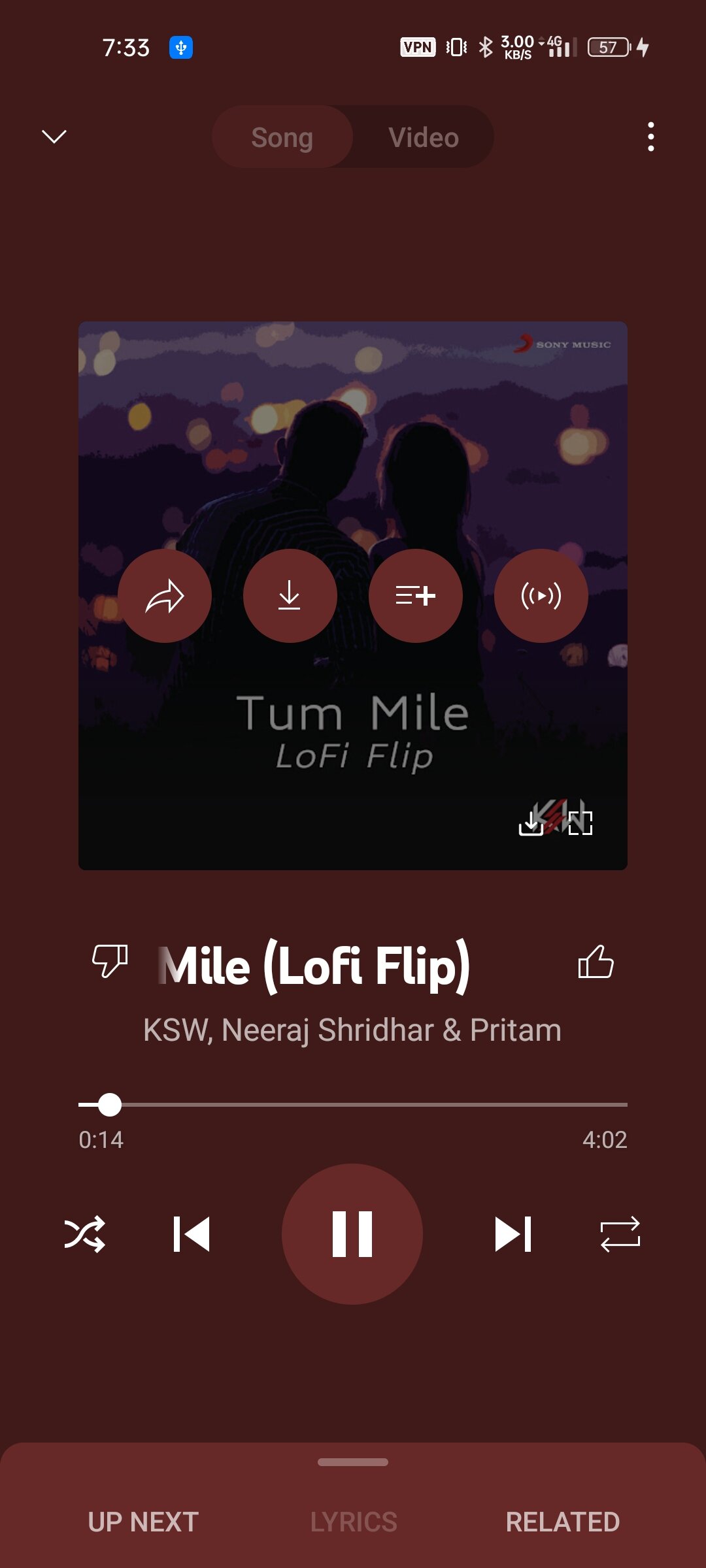Share this song
Image resolution: width=706 pixels, height=1568 pixels.
pyautogui.click(x=165, y=596)
